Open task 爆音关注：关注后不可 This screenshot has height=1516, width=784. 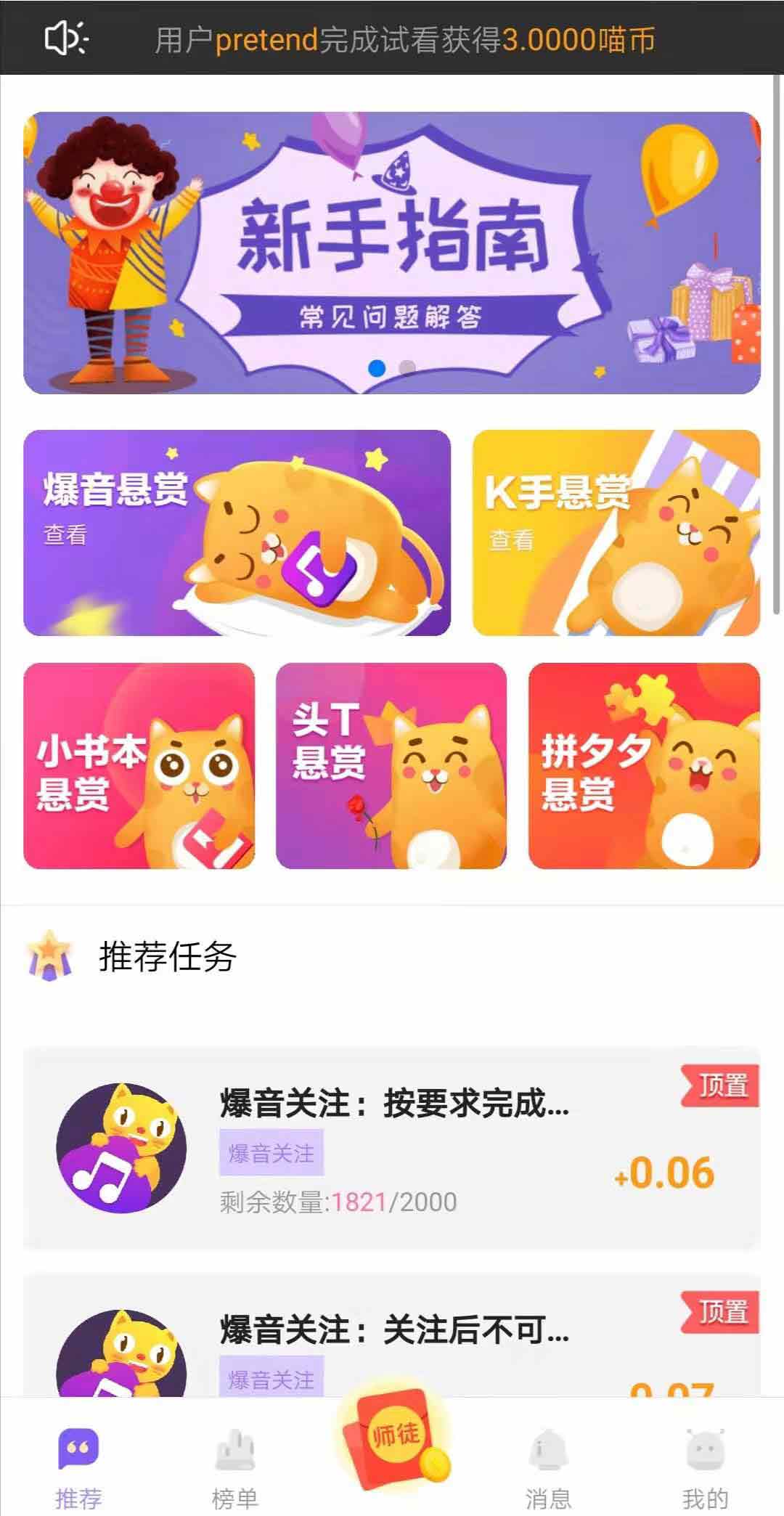pyautogui.click(x=392, y=1336)
